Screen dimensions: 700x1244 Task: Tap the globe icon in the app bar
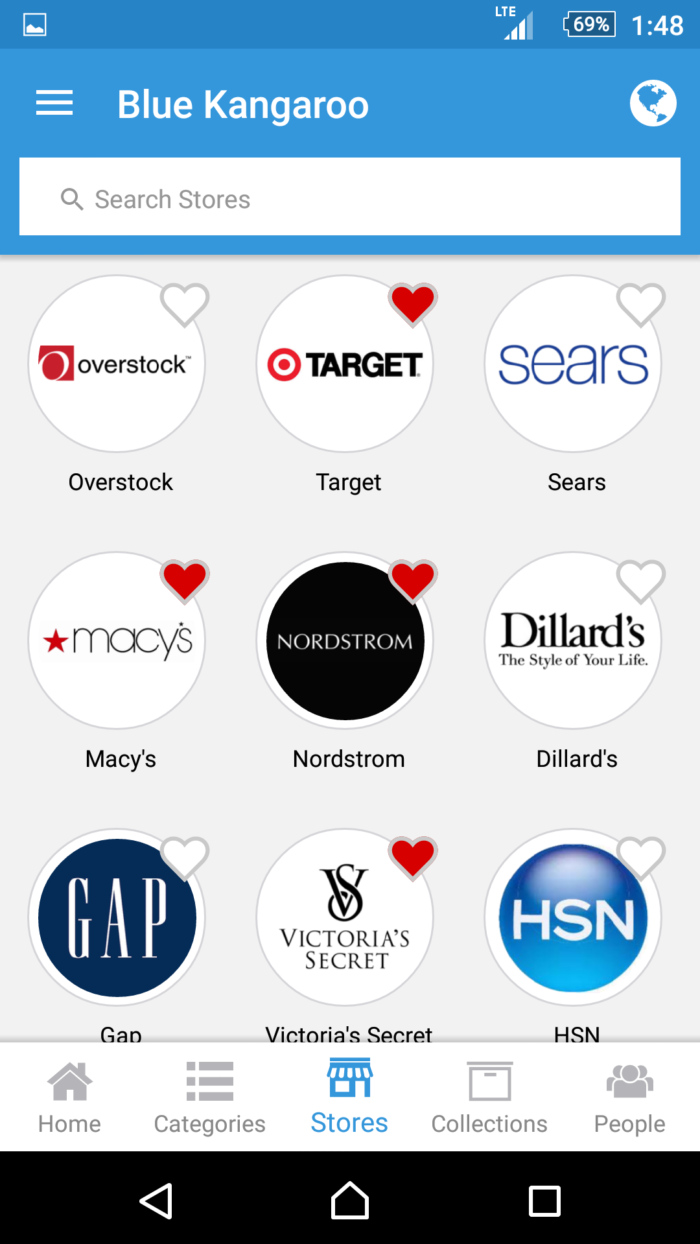[x=653, y=103]
